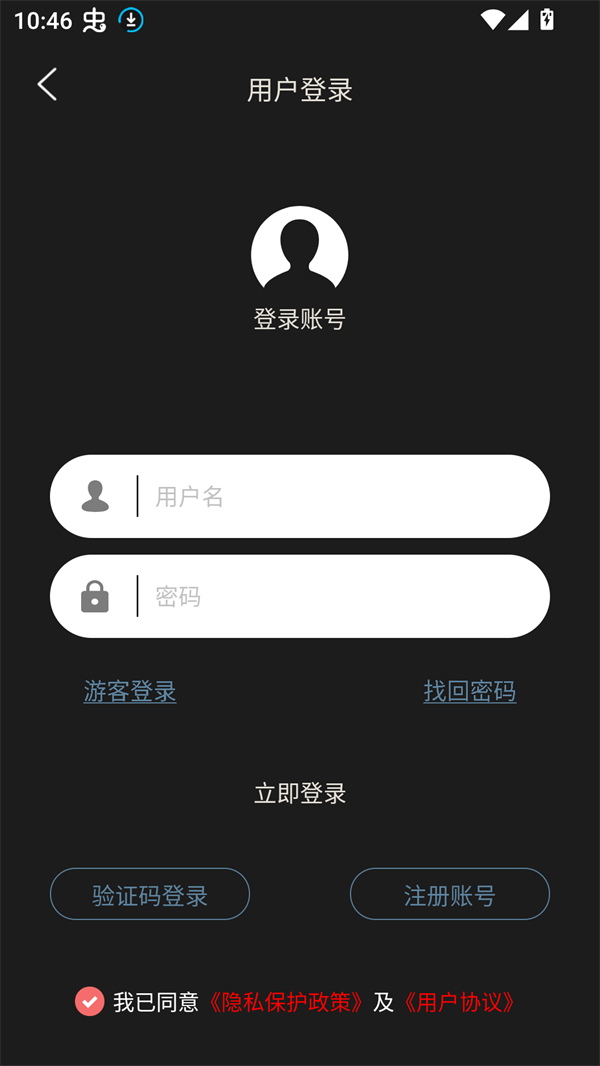Screen dimensions: 600x1066
Task: Open 找回密码 password recovery link
Action: click(x=469, y=691)
